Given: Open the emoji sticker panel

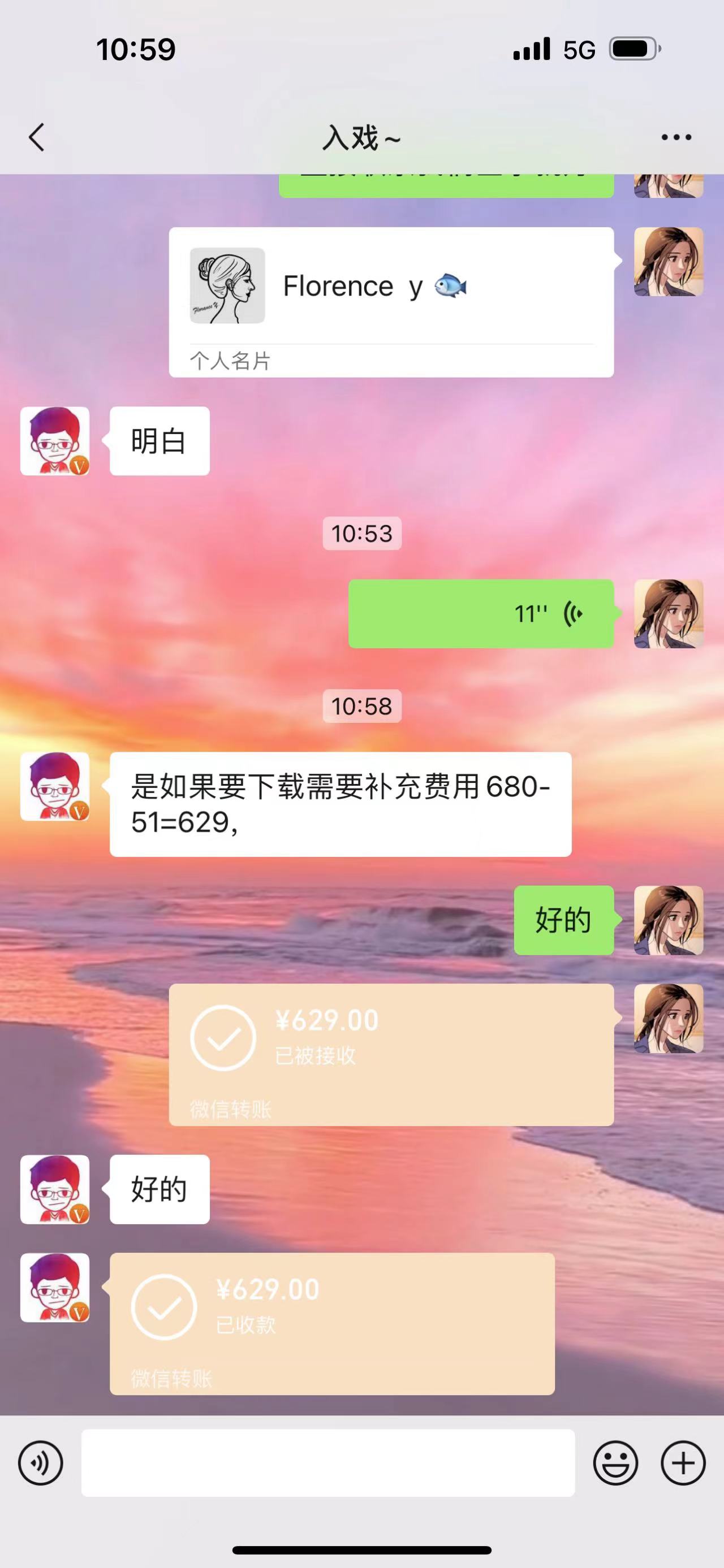Looking at the screenshot, I should (615, 1463).
